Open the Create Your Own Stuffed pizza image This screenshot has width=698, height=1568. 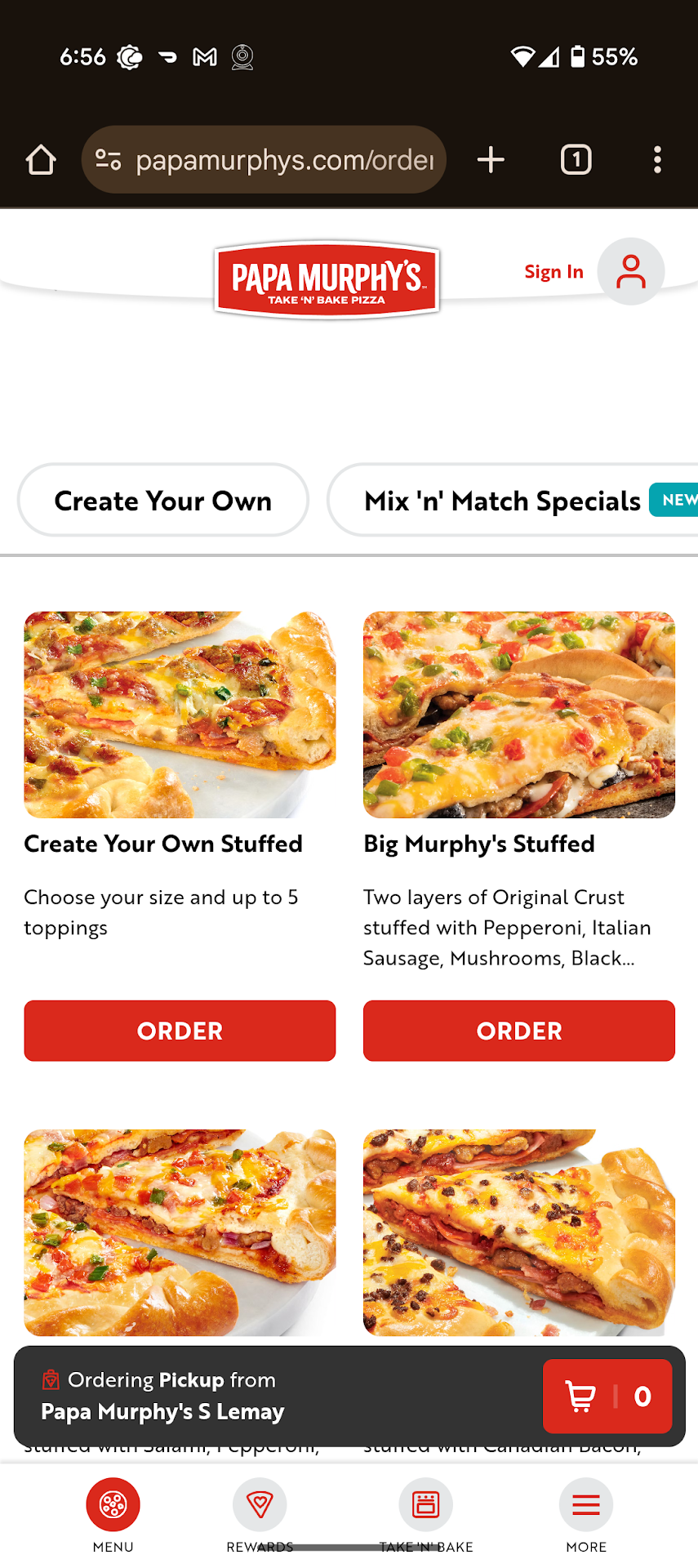coord(180,715)
